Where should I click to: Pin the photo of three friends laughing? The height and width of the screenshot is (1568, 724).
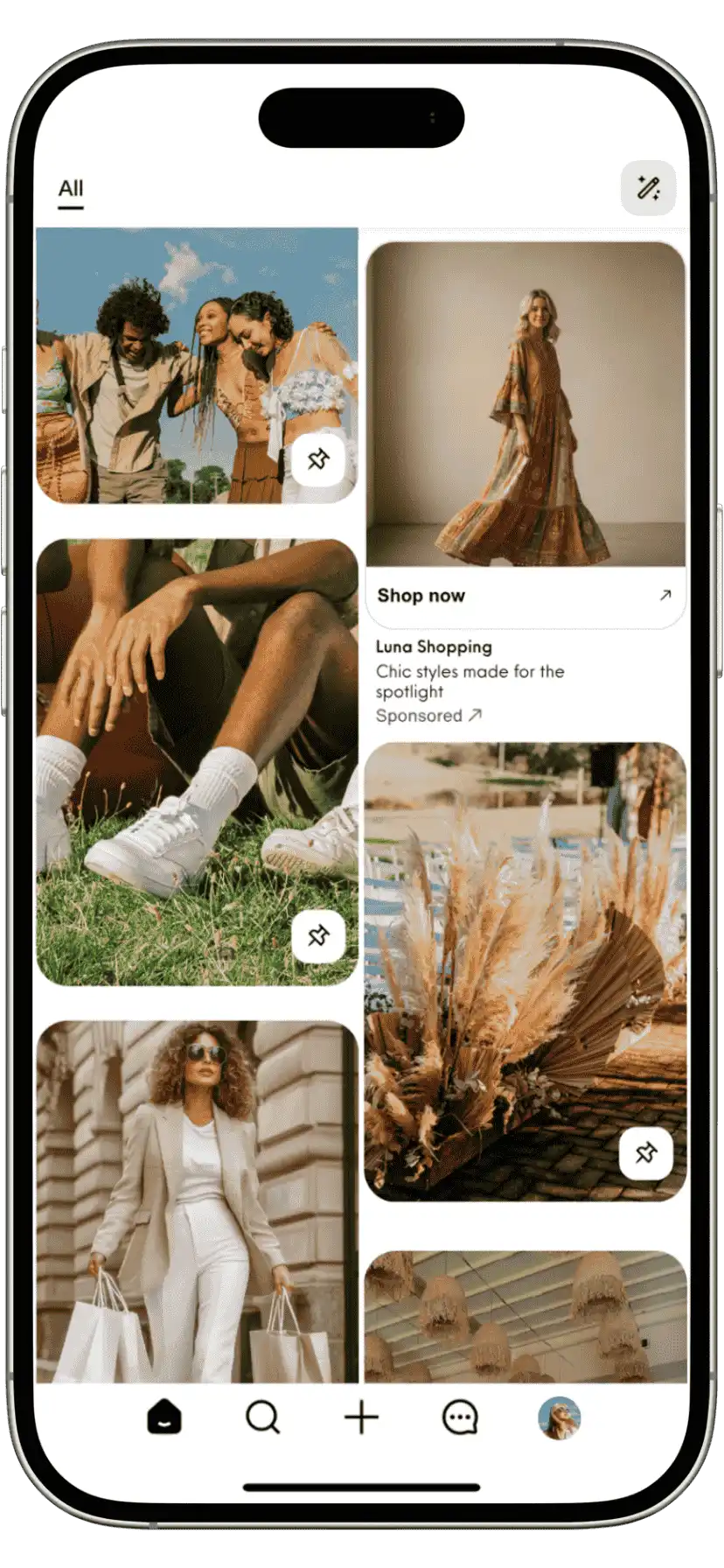click(x=318, y=459)
